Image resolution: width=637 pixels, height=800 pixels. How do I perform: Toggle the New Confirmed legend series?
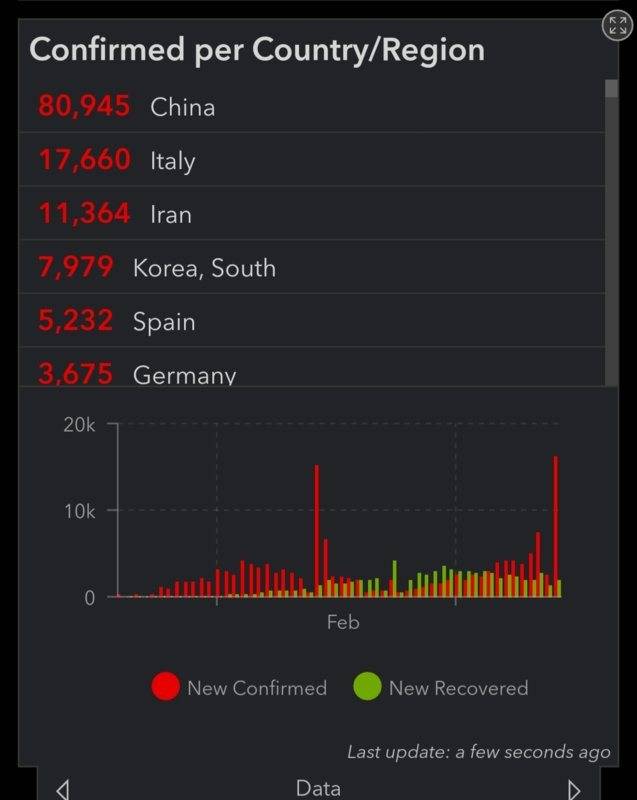[239, 687]
